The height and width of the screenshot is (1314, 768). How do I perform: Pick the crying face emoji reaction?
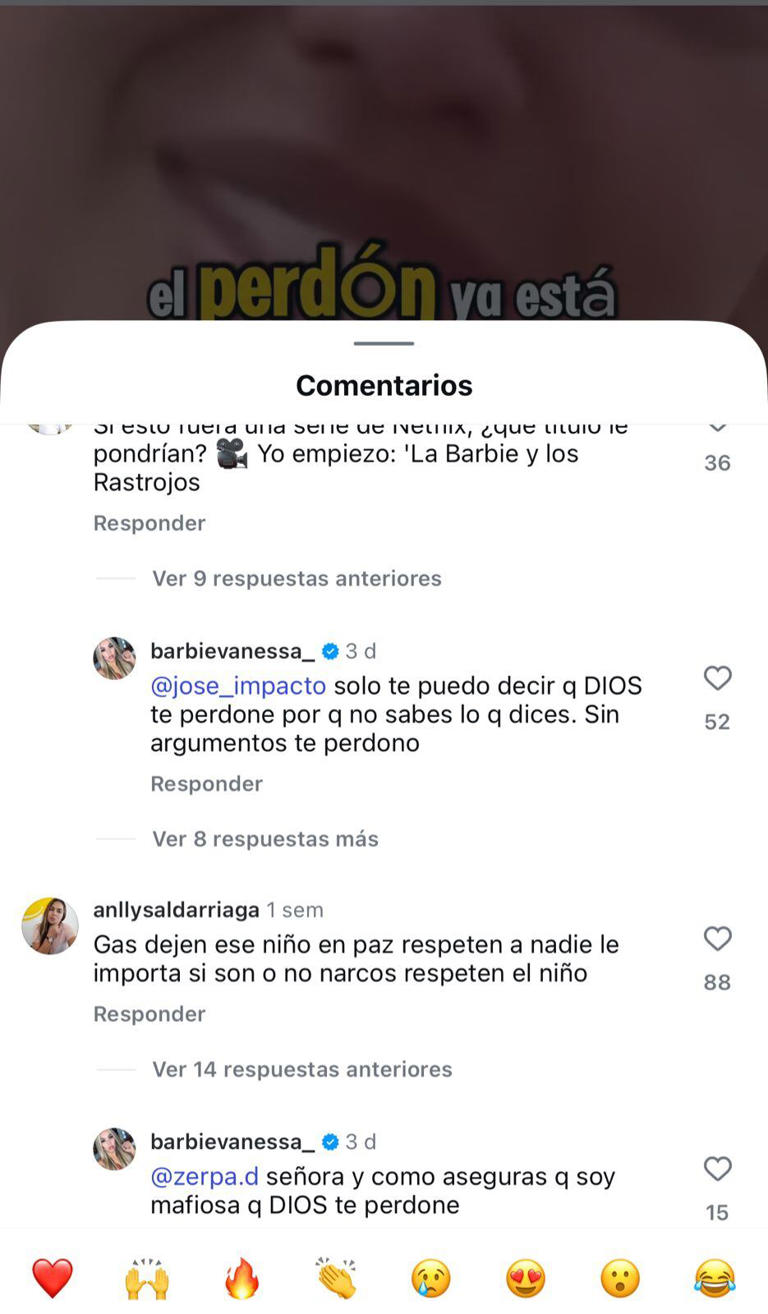(431, 1276)
